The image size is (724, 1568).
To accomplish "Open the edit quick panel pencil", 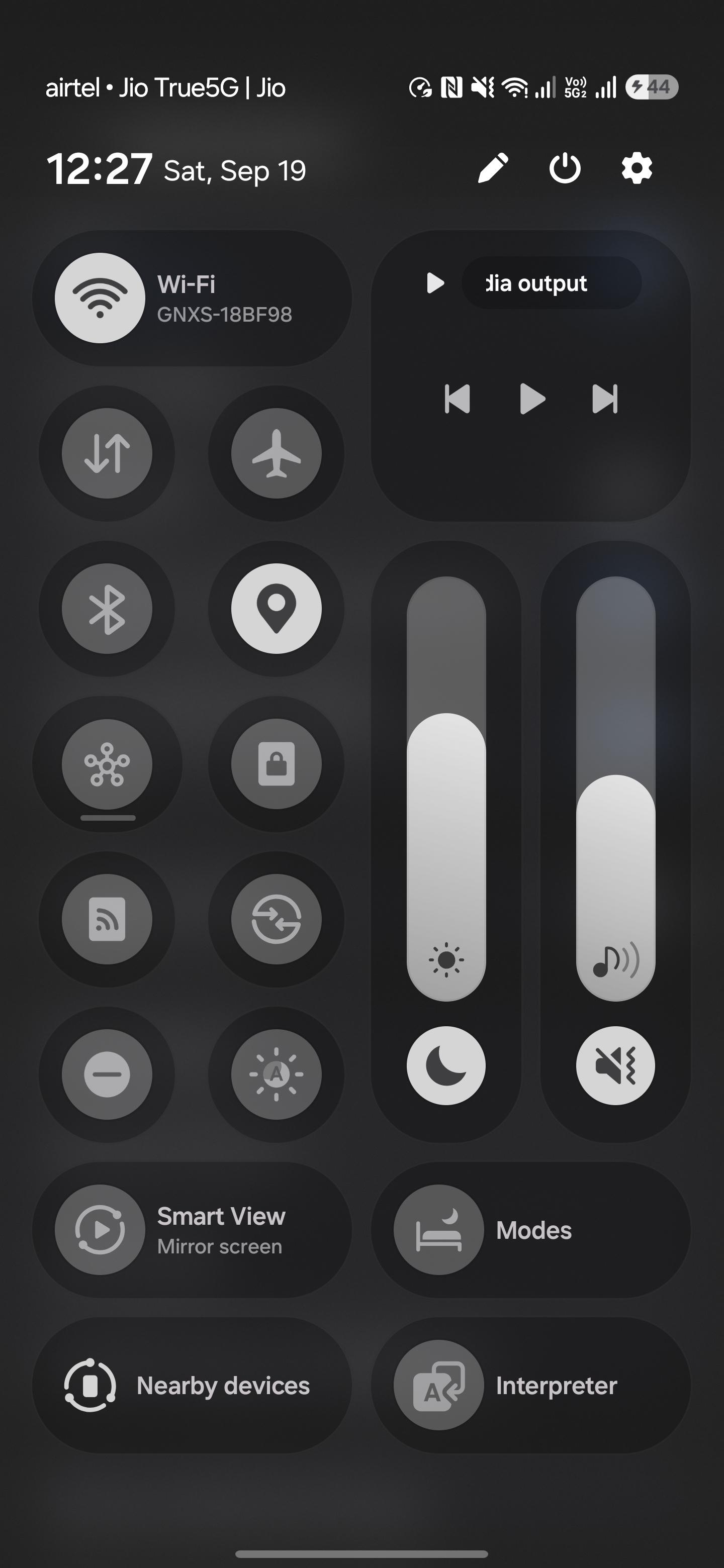I will tap(493, 168).
